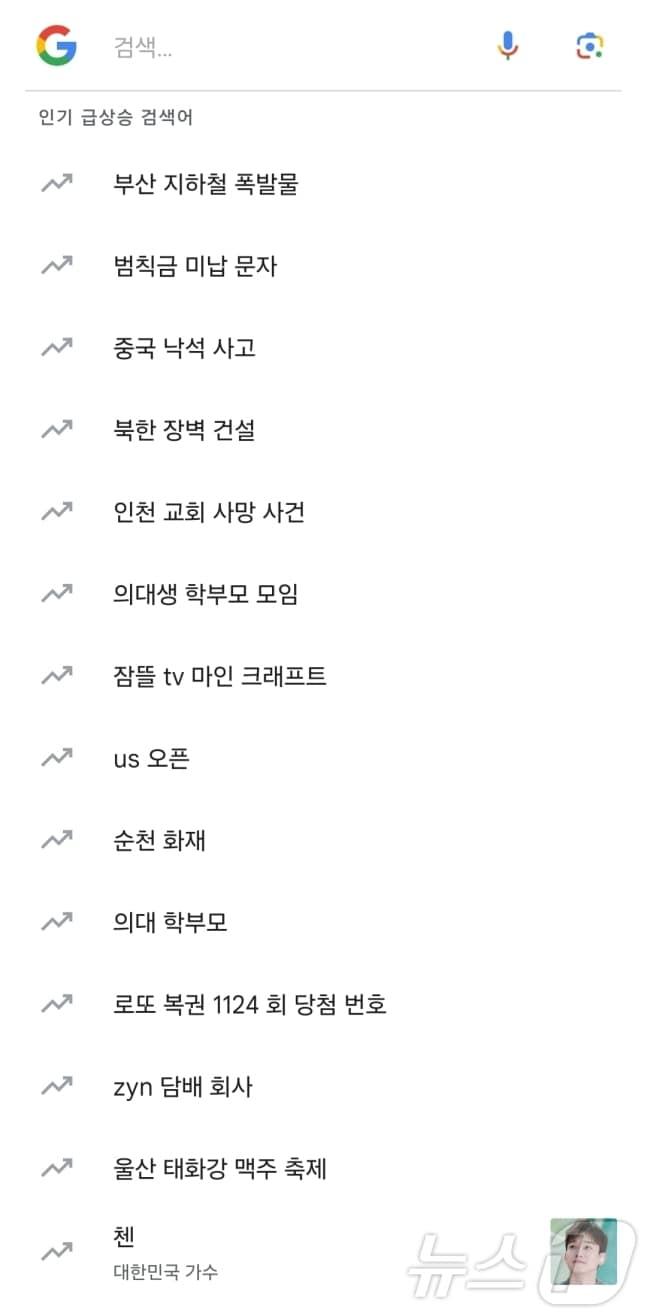Select the 범칙금 미납 문자 suggestion
The height and width of the screenshot is (1316, 647).
(195, 266)
